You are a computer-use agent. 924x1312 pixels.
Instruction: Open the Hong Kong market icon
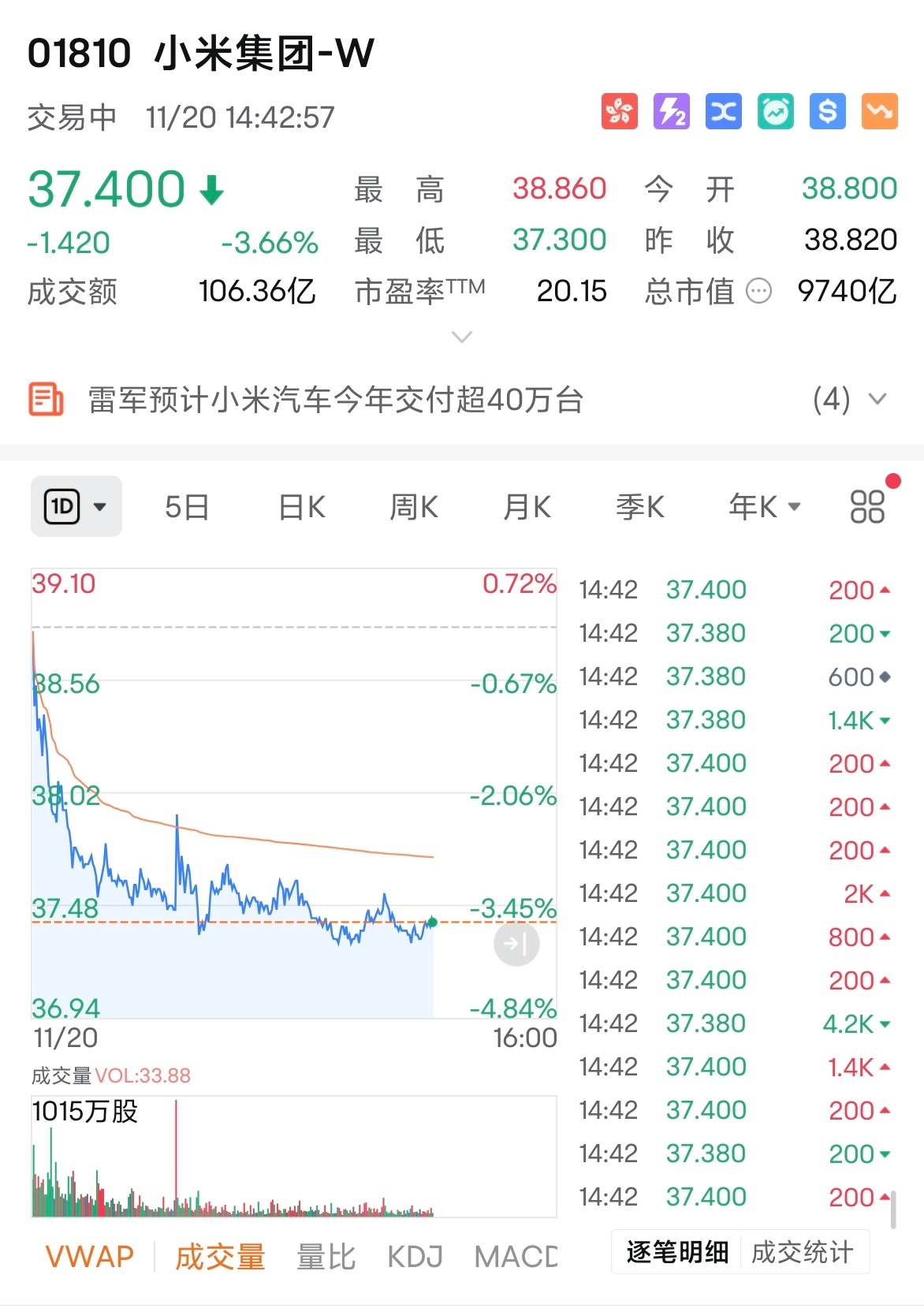(620, 112)
